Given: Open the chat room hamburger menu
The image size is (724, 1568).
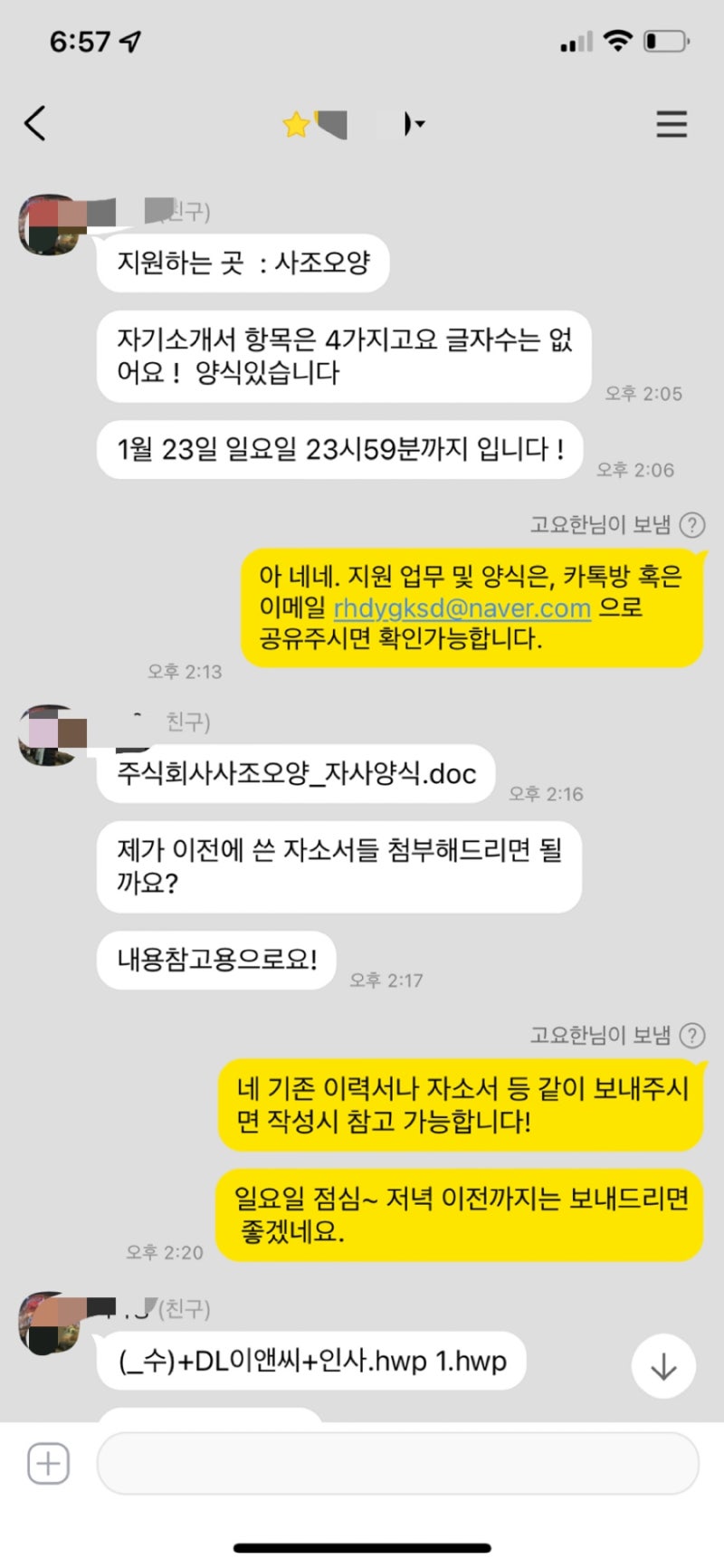Looking at the screenshot, I should pos(671,123).
